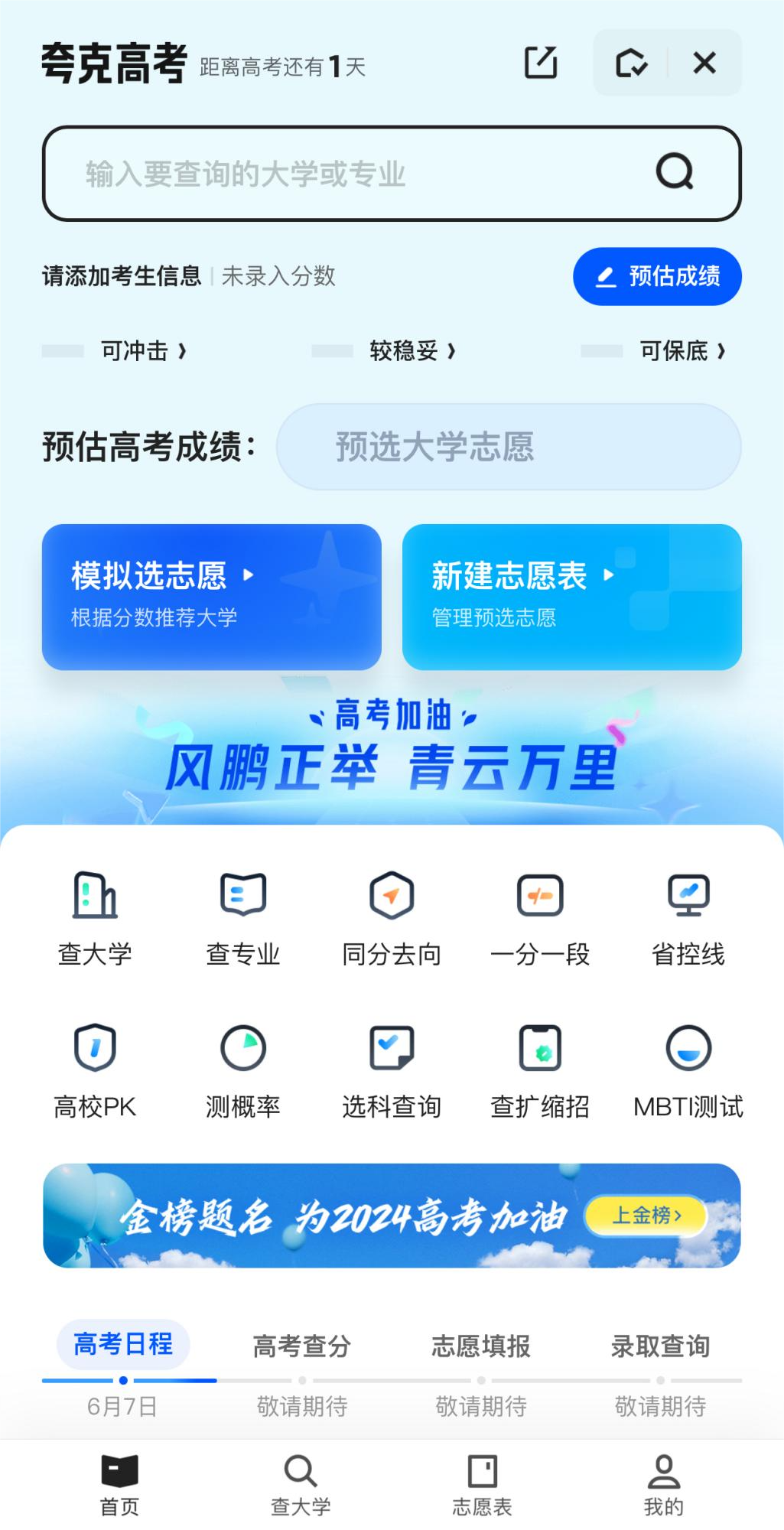Click the 一分一段 icon
This screenshot has width=784, height=1530.
pos(541,915)
